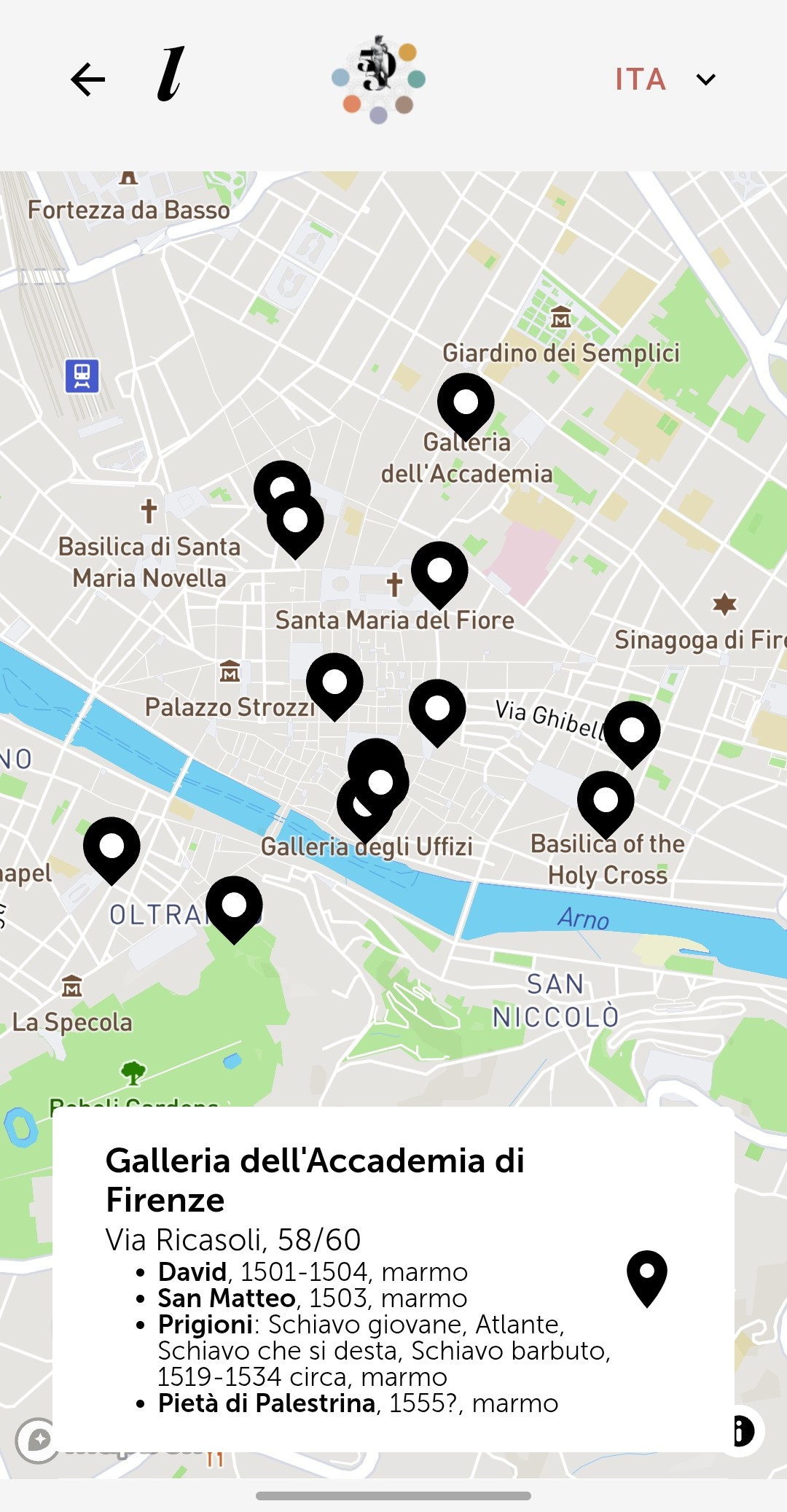Select the pin on Via Ghibellina
The image size is (787, 1512).
click(x=632, y=730)
